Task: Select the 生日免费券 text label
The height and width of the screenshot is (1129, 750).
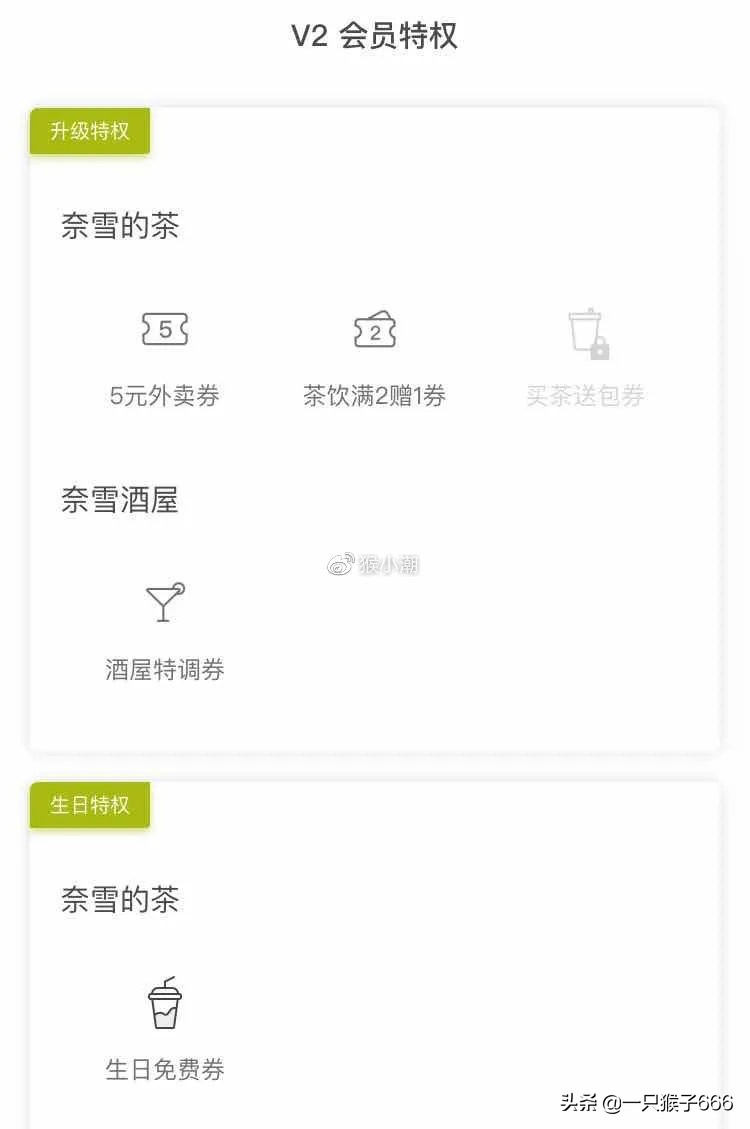Action: [164, 1070]
